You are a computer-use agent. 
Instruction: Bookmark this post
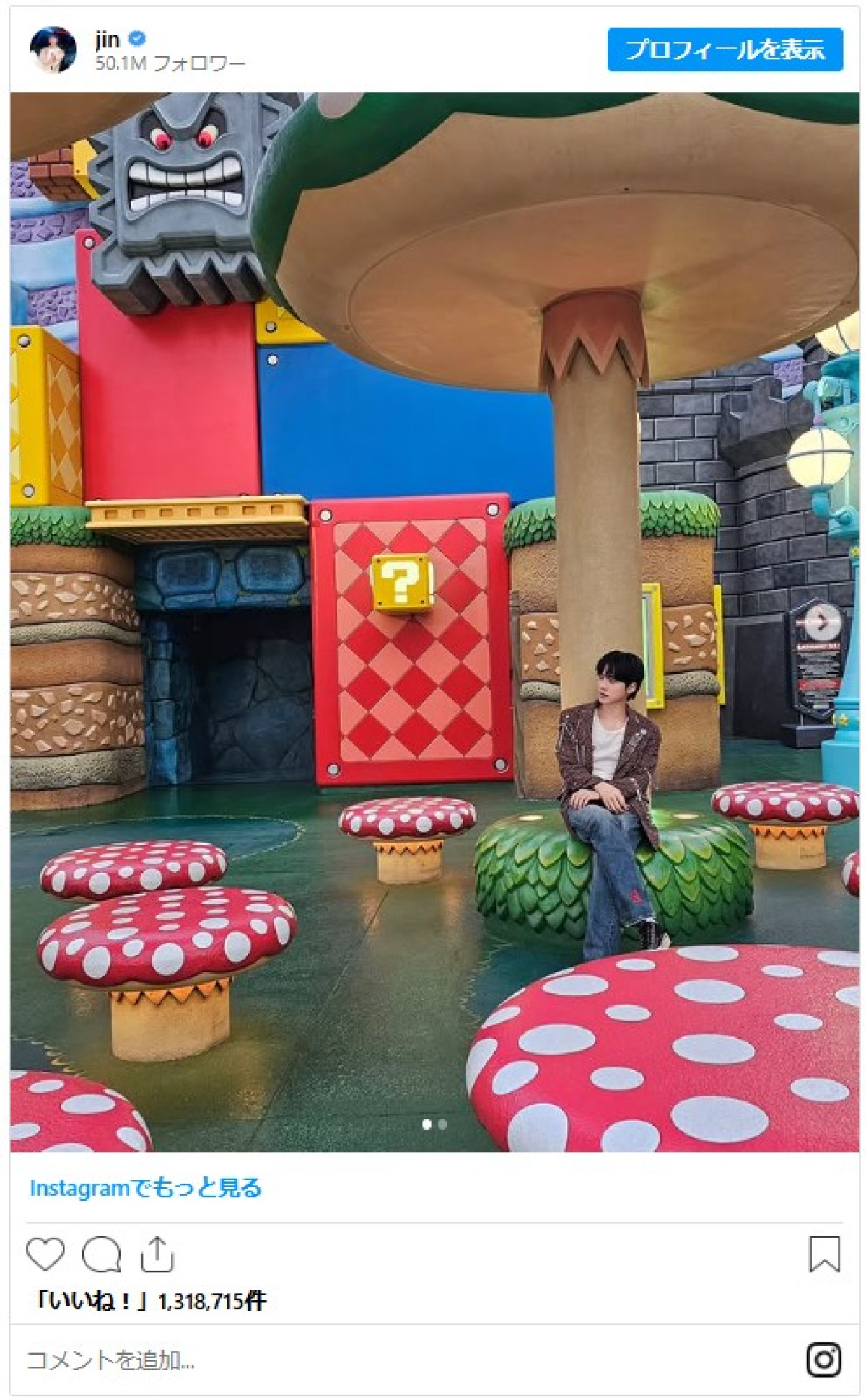pyautogui.click(x=824, y=1254)
